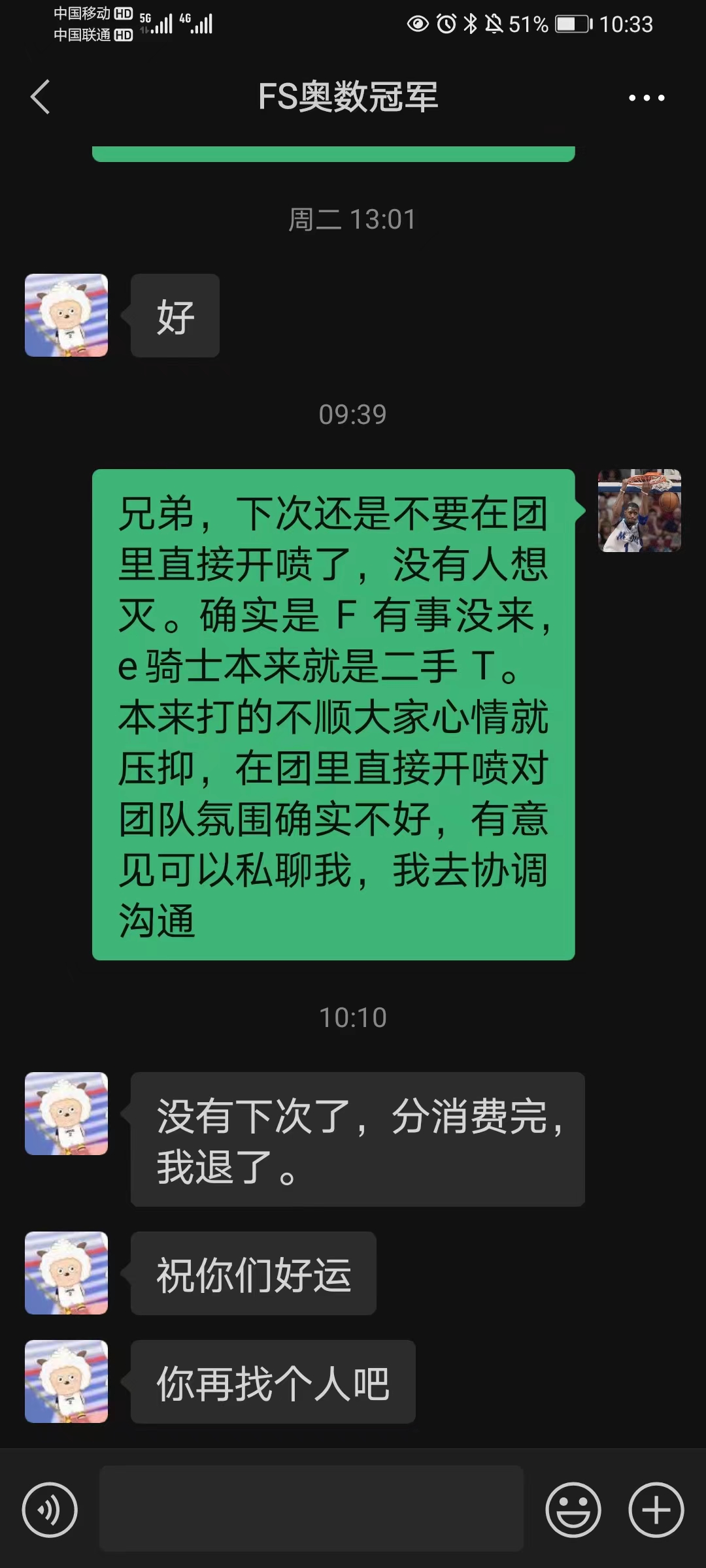706x1568 pixels.
Task: Focus the message text field
Action: pos(311,1509)
